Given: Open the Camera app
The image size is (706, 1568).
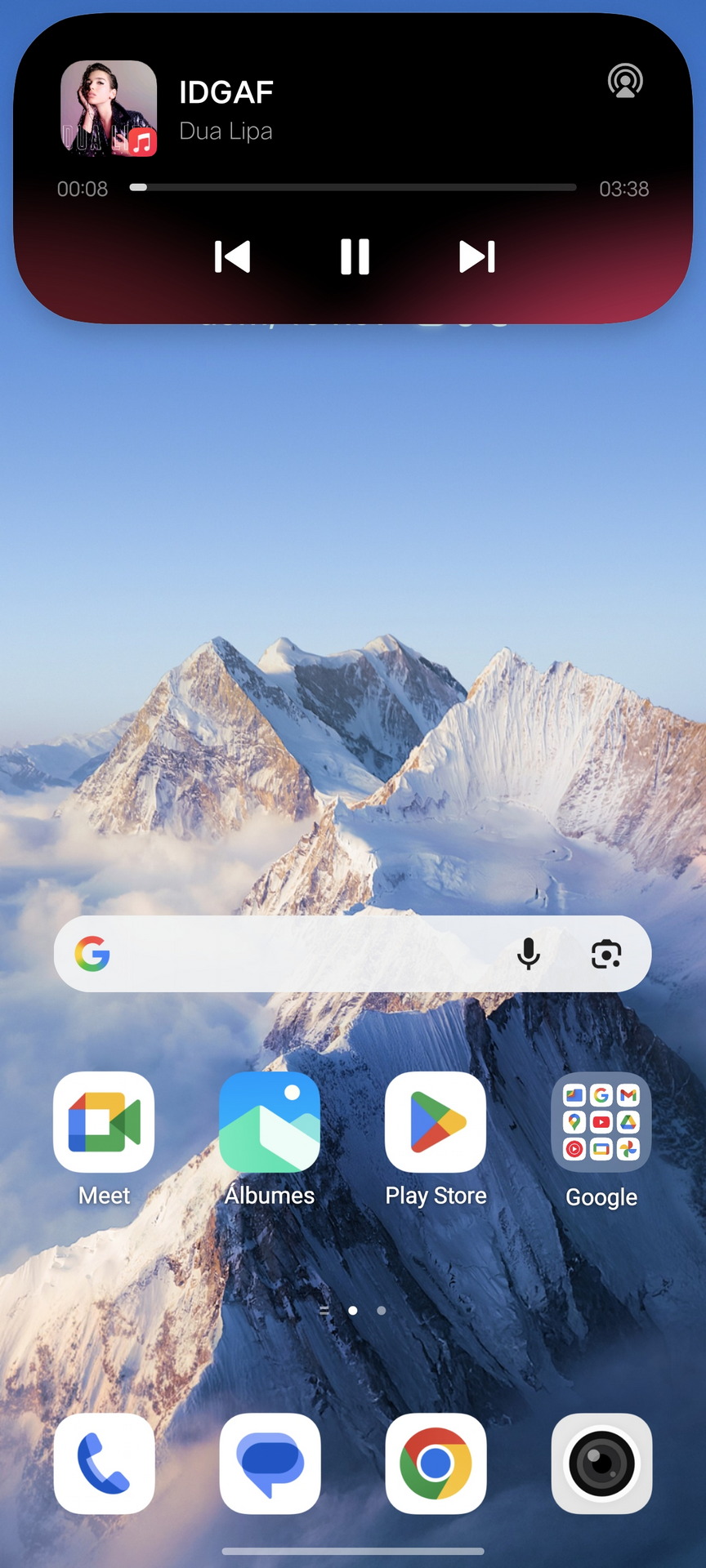Looking at the screenshot, I should click(601, 1463).
